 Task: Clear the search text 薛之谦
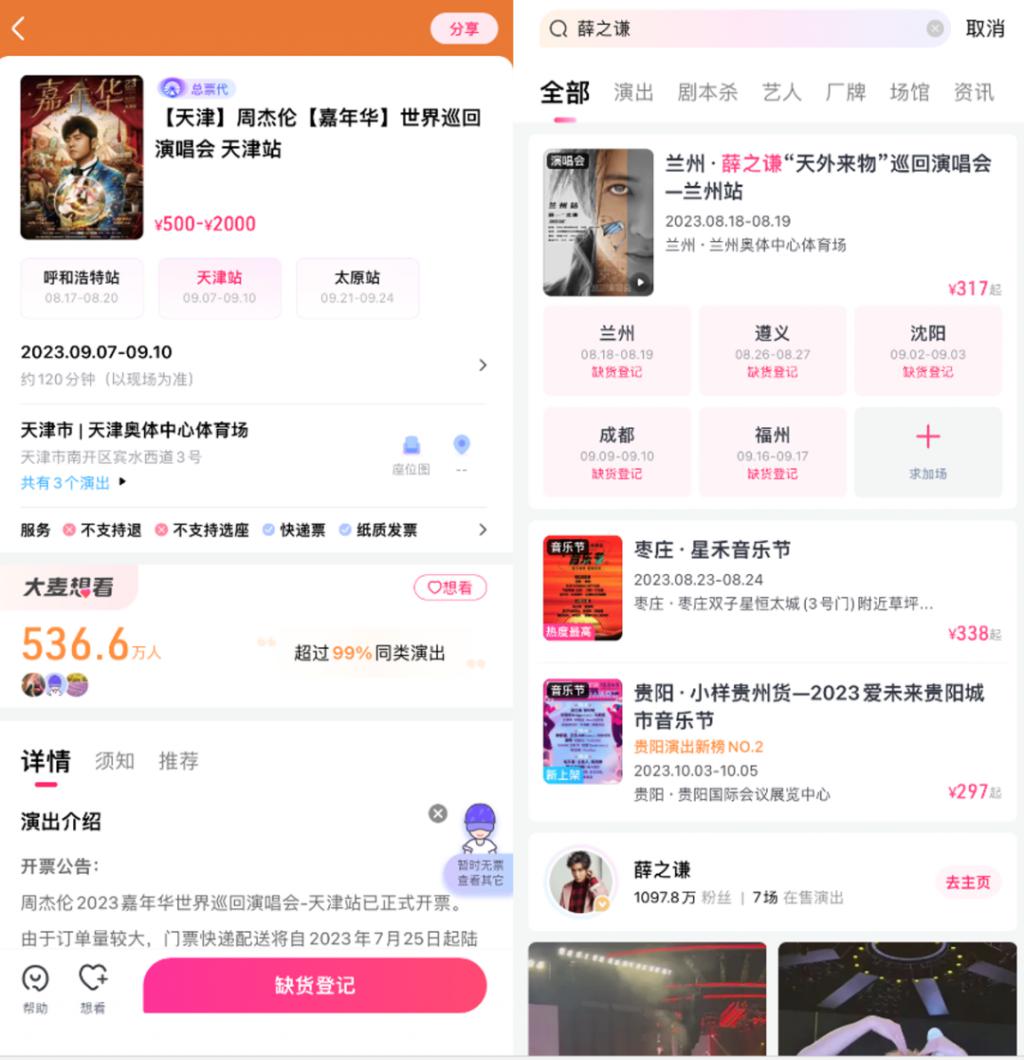click(x=935, y=29)
